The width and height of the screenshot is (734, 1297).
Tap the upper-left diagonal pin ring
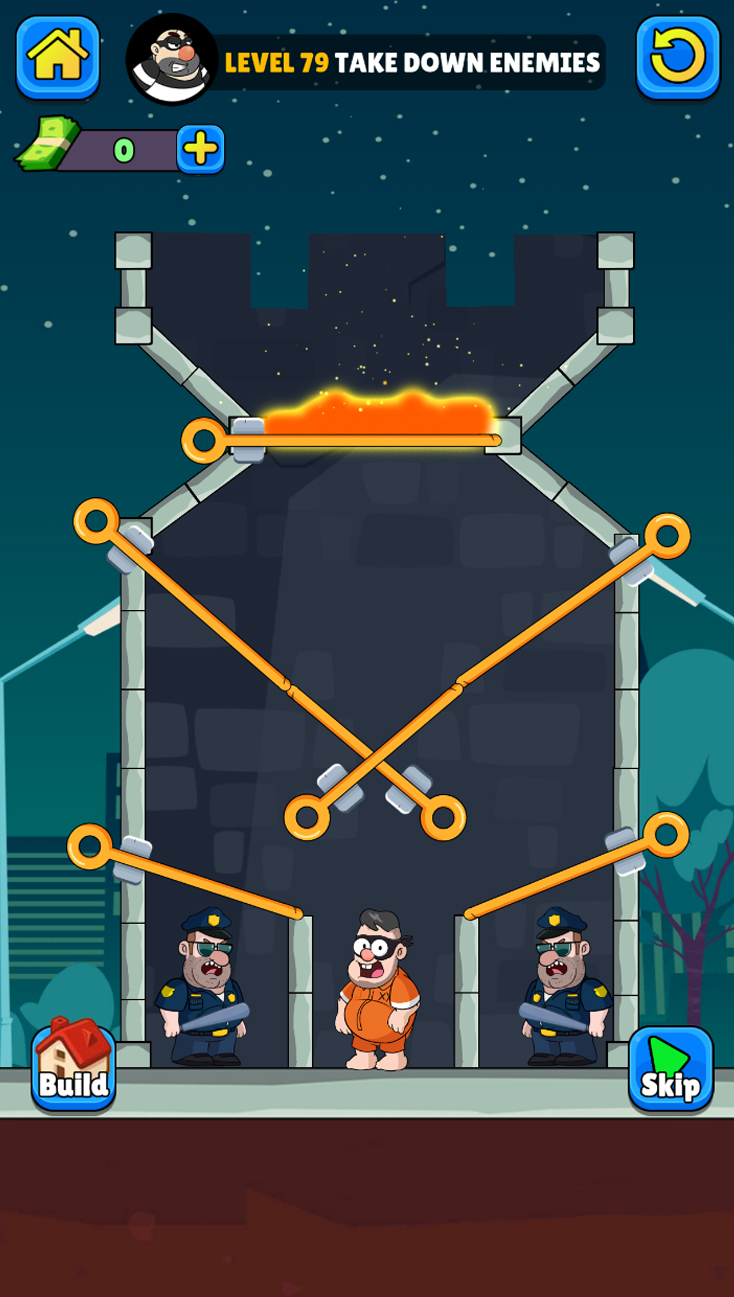pyautogui.click(x=97, y=521)
